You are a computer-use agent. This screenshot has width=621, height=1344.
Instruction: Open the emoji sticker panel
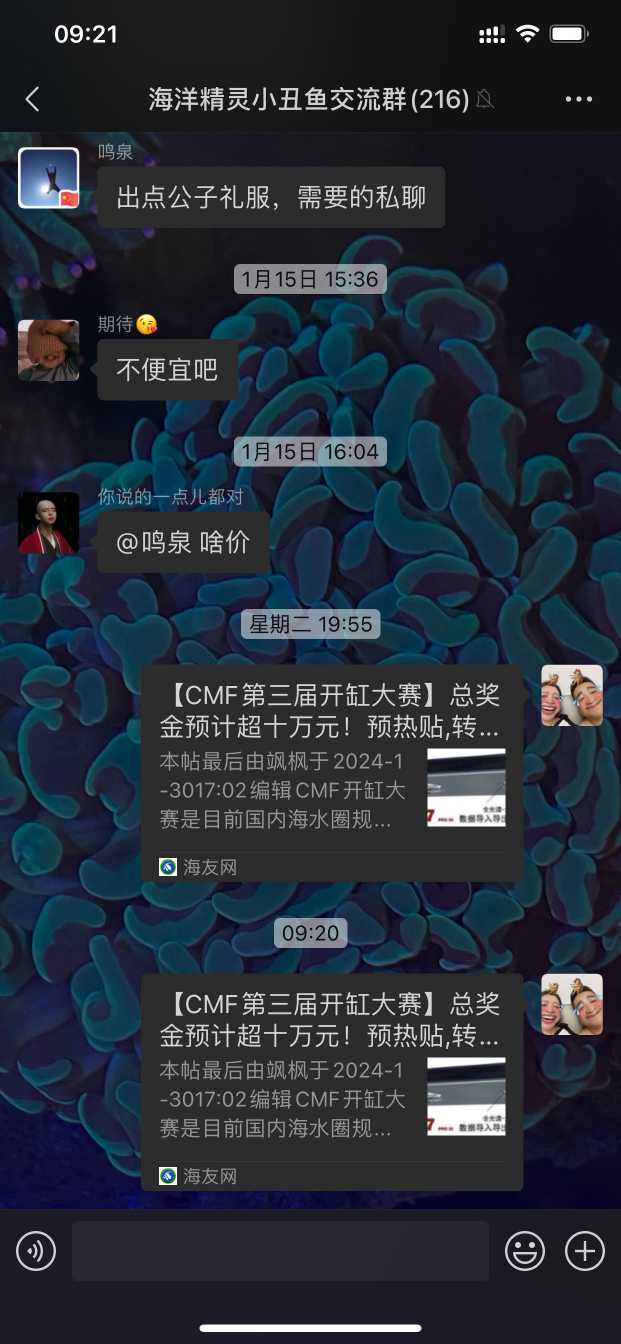pyautogui.click(x=525, y=1250)
